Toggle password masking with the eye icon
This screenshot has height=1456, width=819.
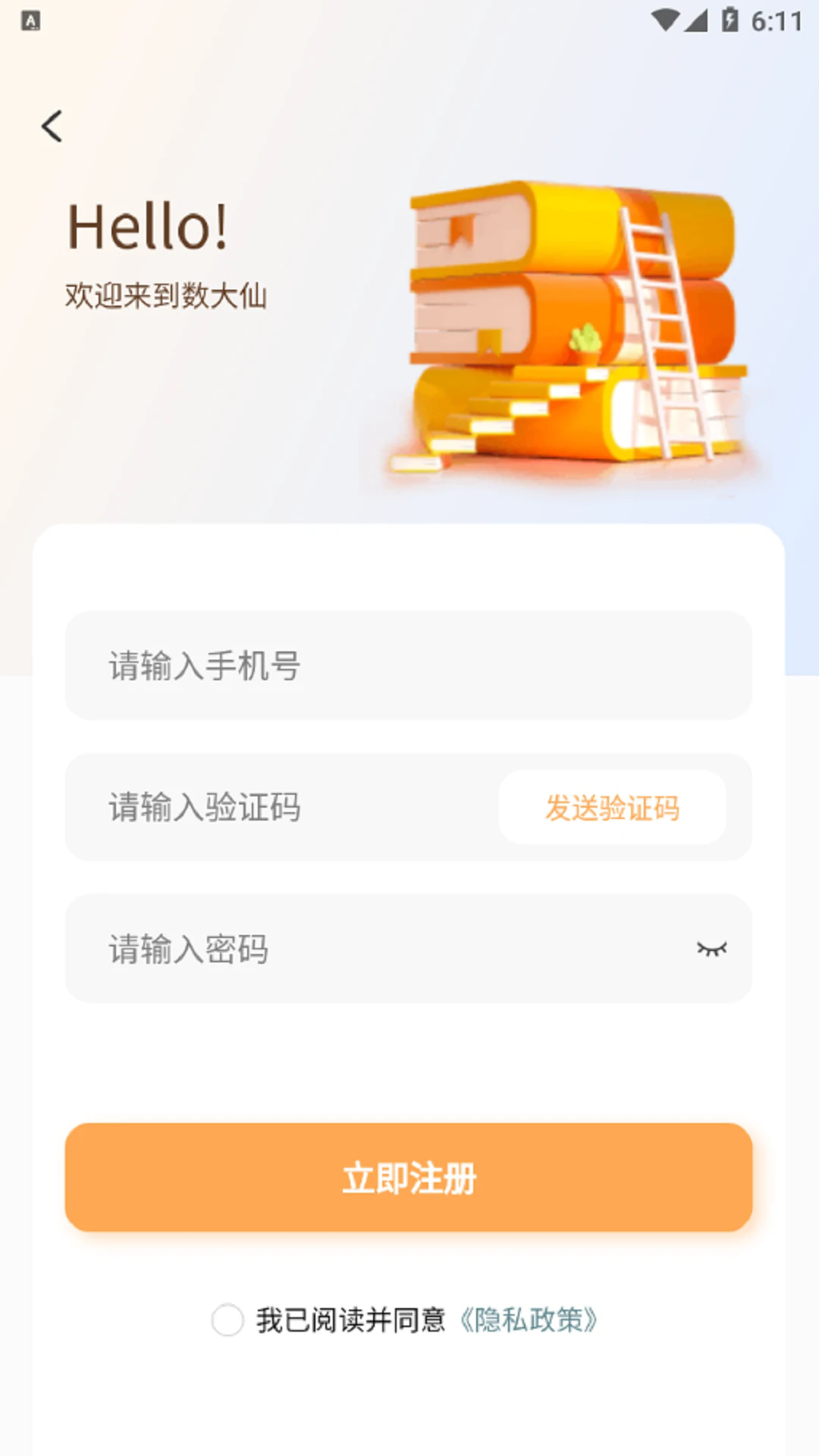pos(714,949)
